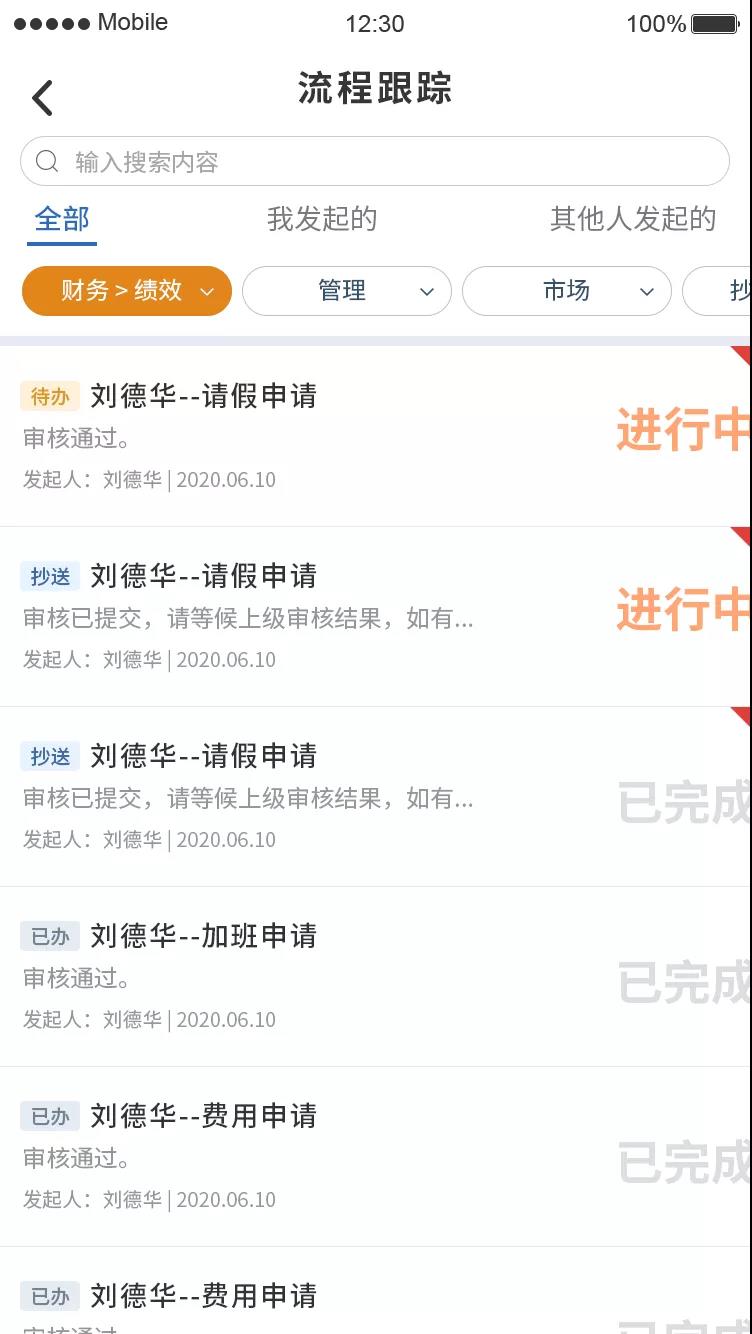This screenshot has height=1334, width=752.
Task: Select the 已办 badge on the first 费用申请
Action: (x=49, y=1116)
